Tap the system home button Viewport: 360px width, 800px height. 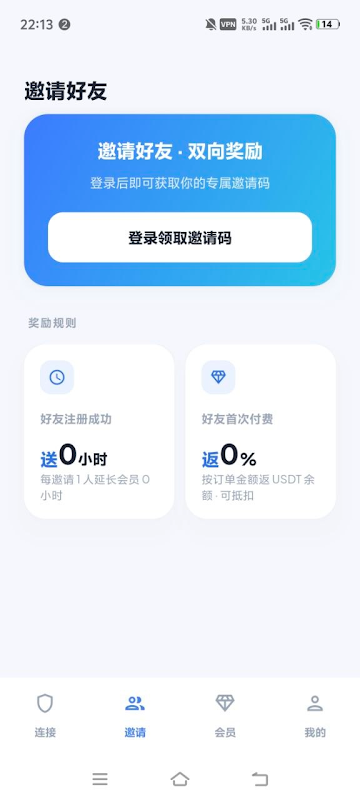180,779
